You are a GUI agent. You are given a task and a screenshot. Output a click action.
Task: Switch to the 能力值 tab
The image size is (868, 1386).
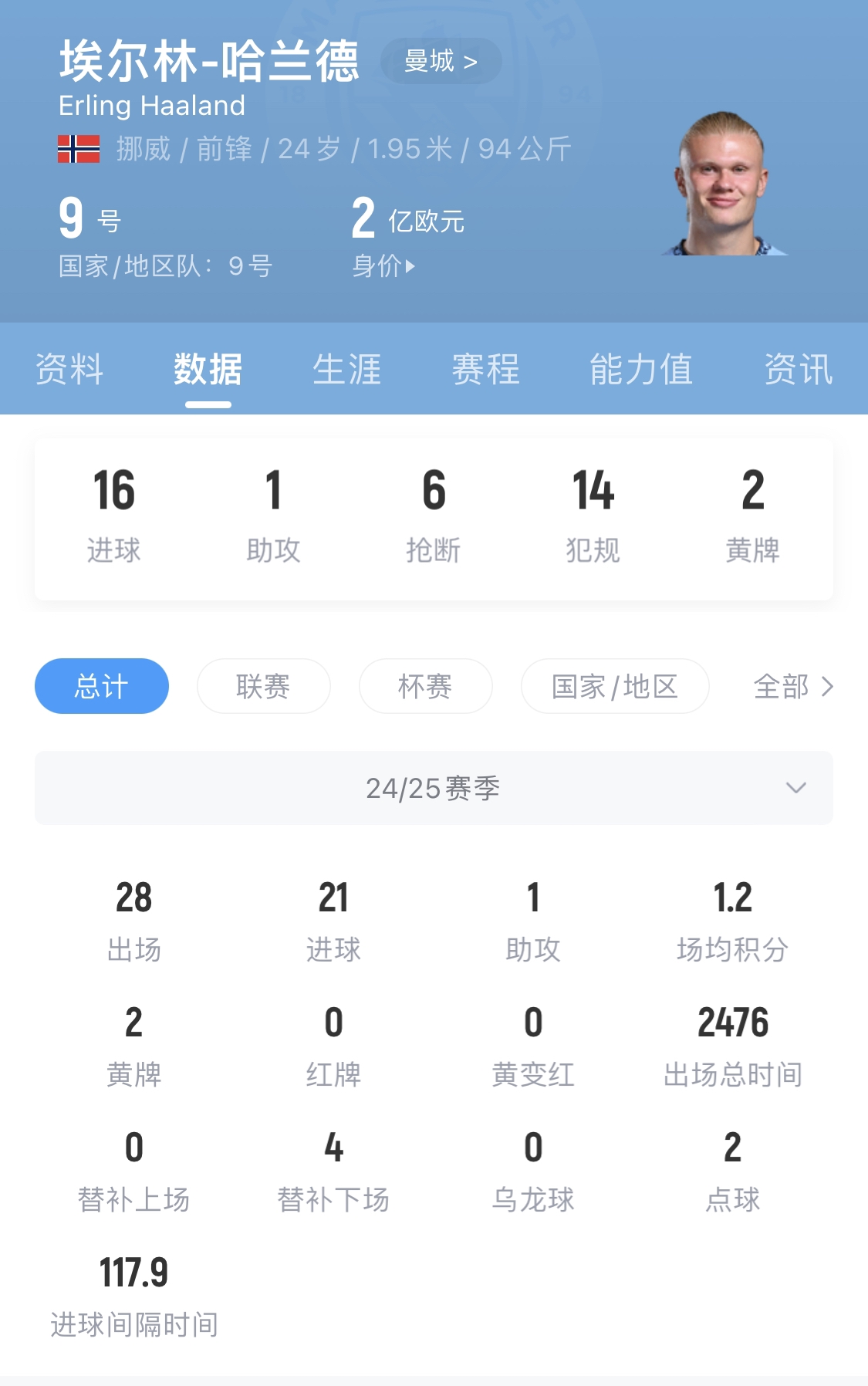(x=640, y=369)
